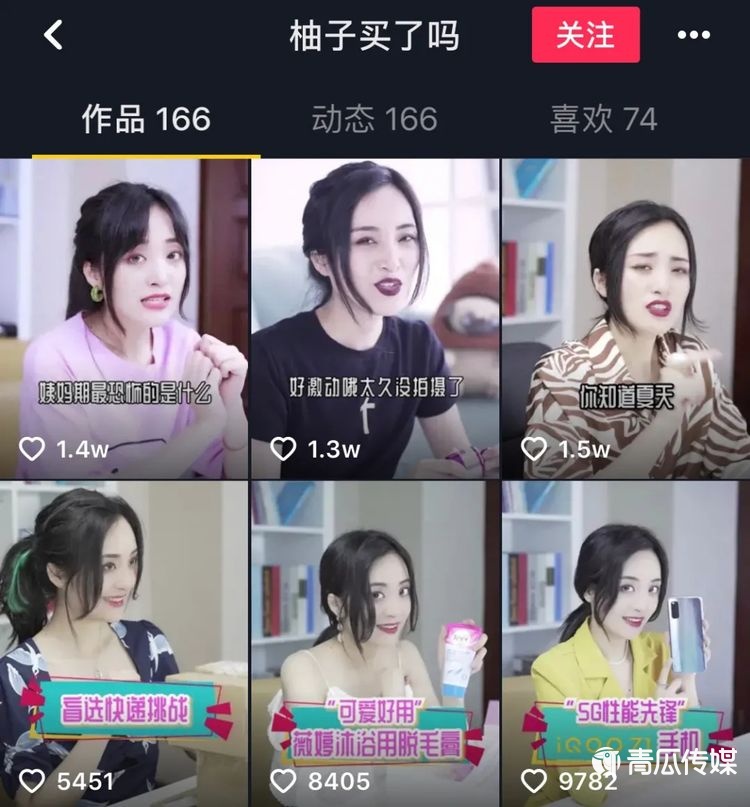The image size is (750, 807).
Task: Open the 盲选快递挑战 video
Action: coord(124,640)
